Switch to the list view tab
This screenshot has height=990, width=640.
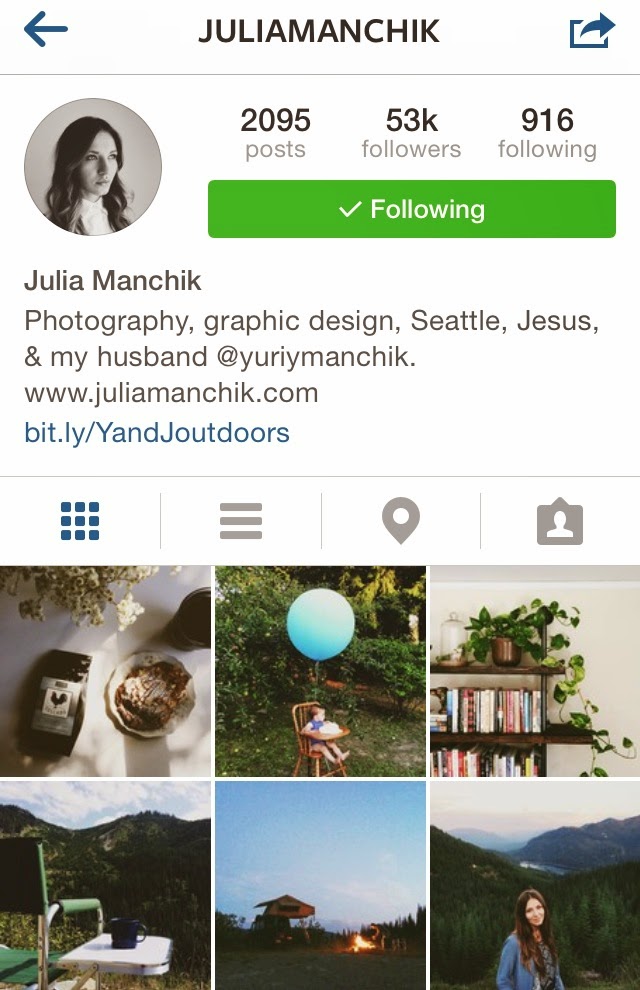click(x=240, y=521)
